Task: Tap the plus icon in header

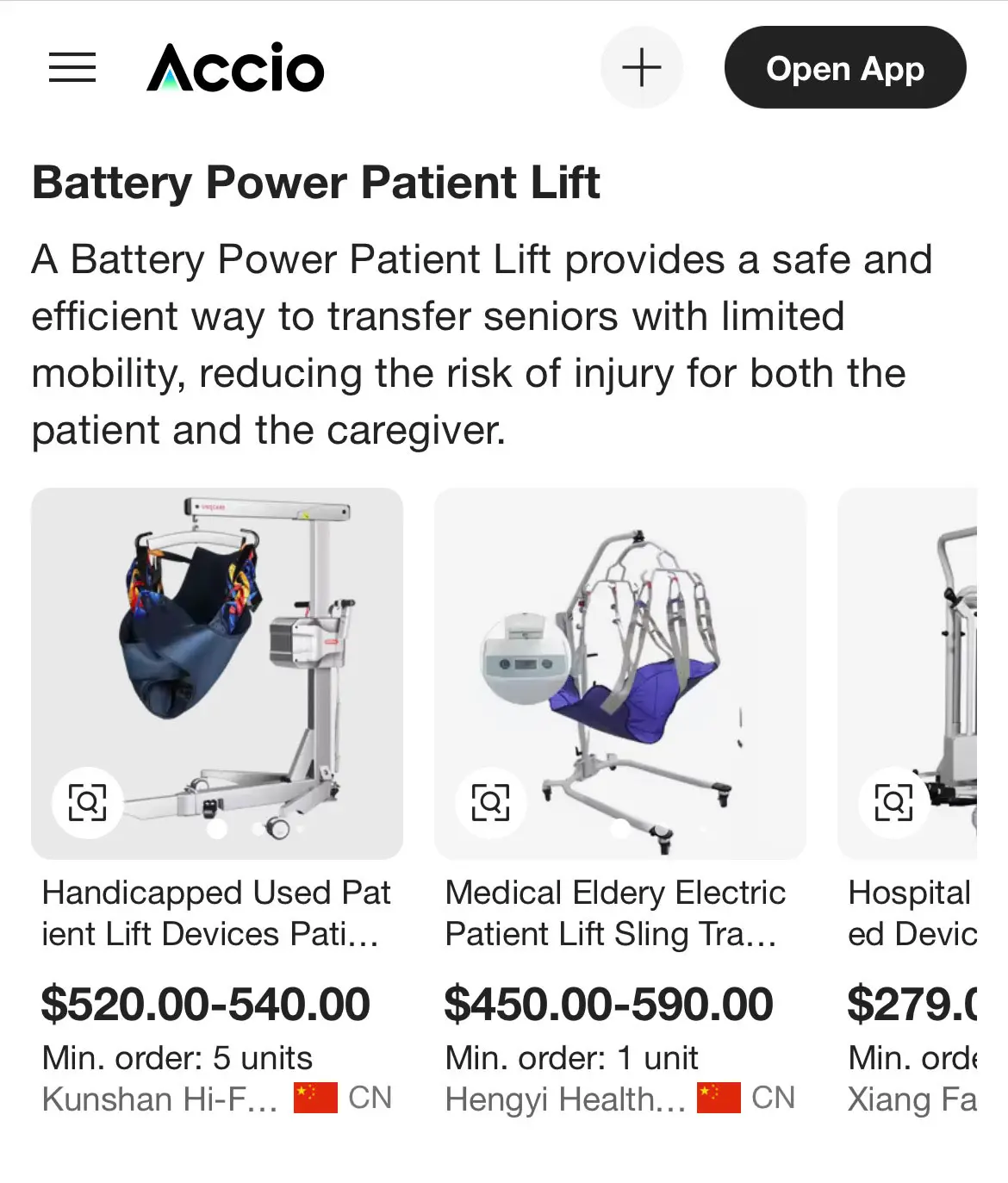Action: coord(641,67)
